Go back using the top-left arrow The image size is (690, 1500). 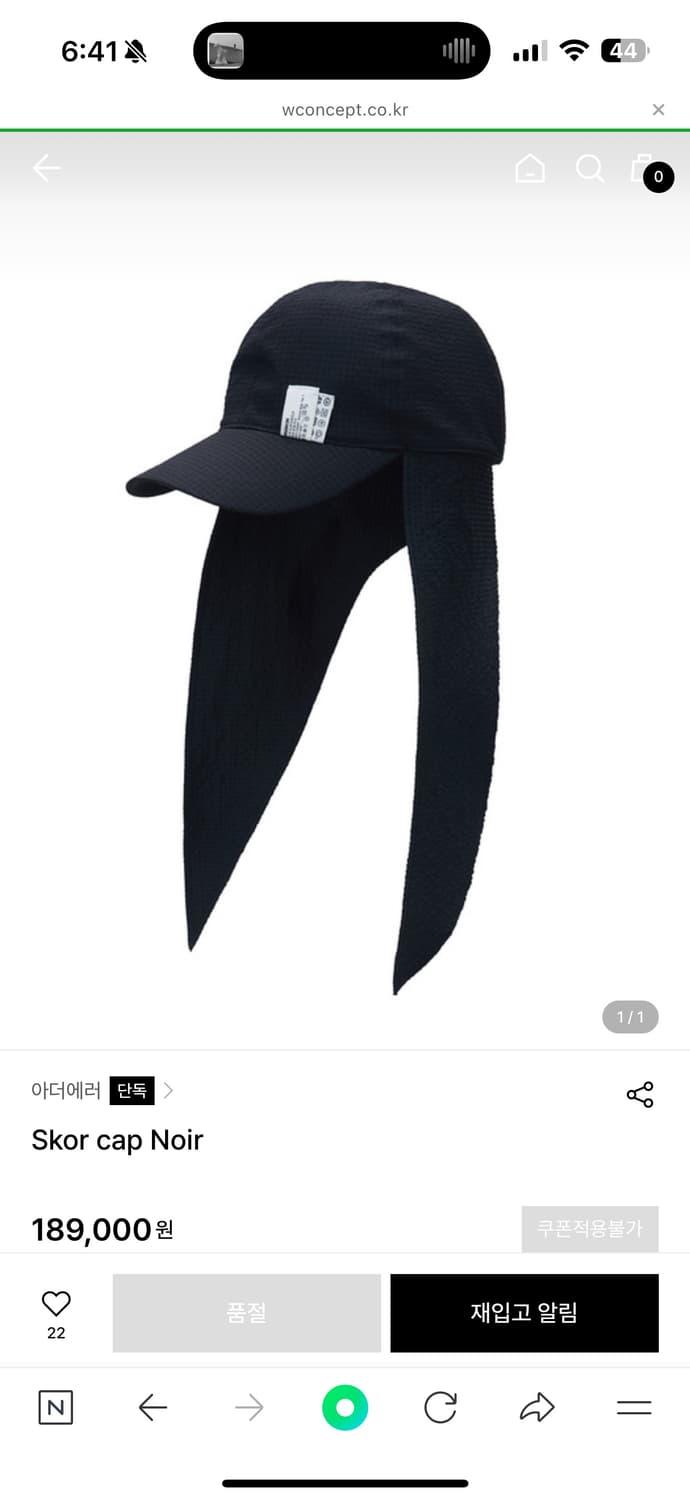(46, 168)
